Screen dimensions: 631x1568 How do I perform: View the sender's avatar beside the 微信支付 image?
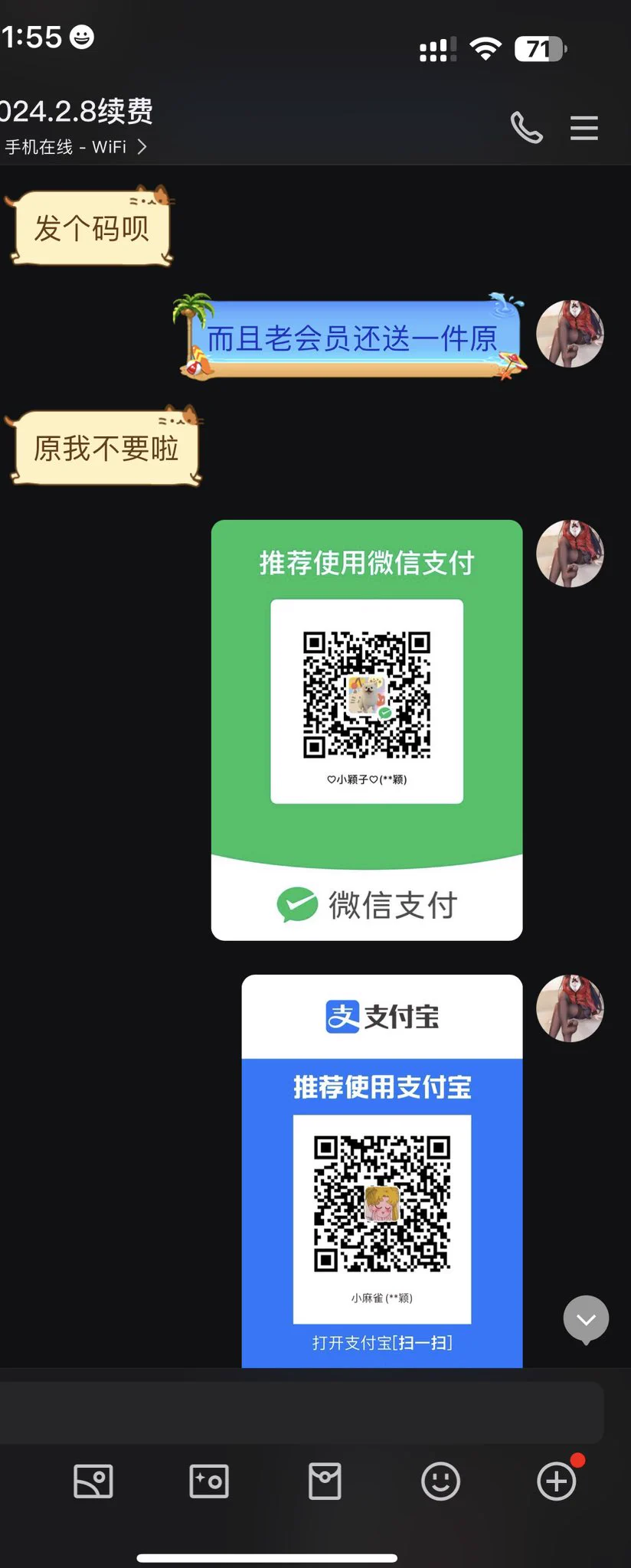click(570, 554)
